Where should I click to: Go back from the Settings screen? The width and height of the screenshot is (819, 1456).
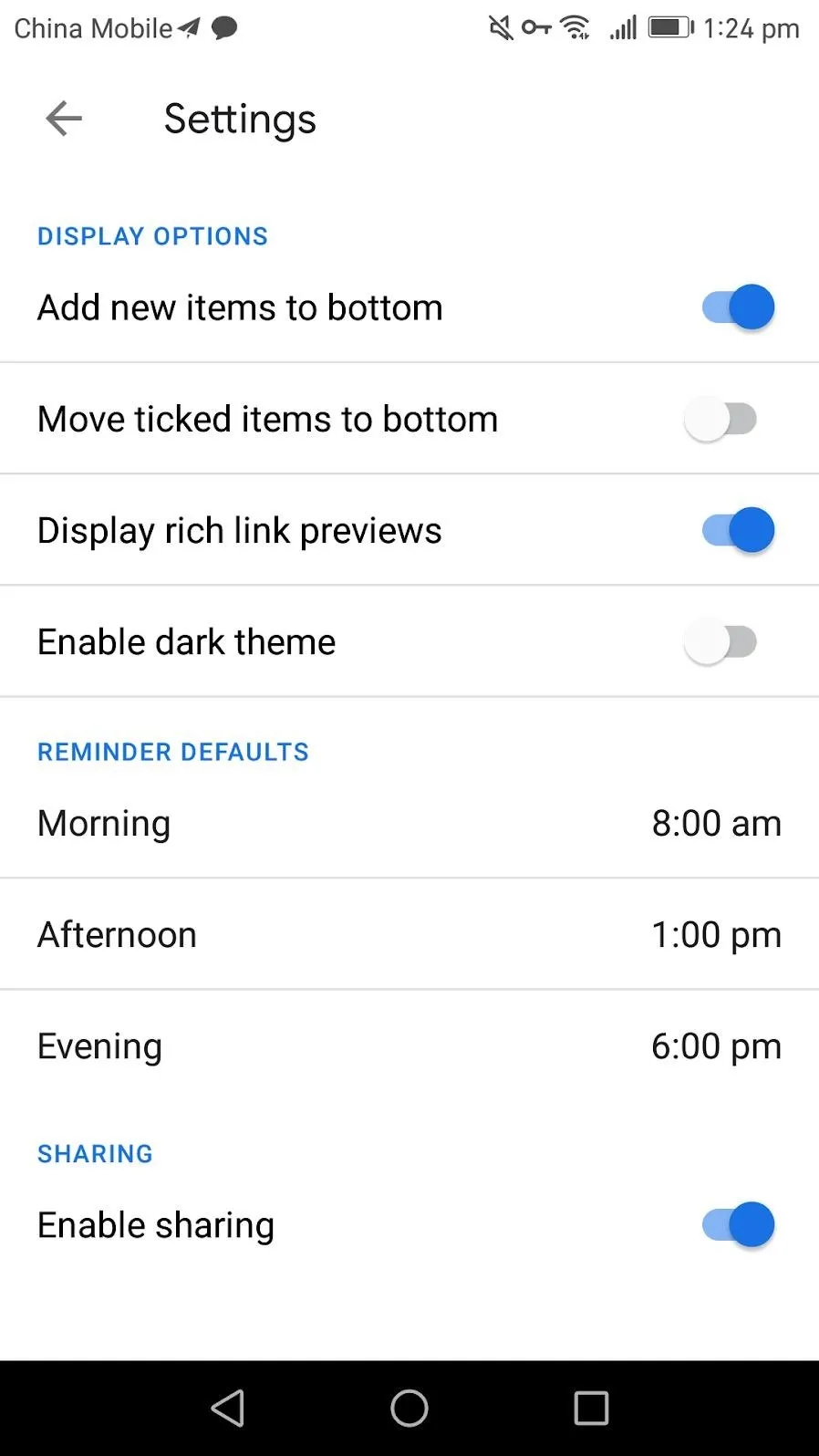(x=64, y=119)
